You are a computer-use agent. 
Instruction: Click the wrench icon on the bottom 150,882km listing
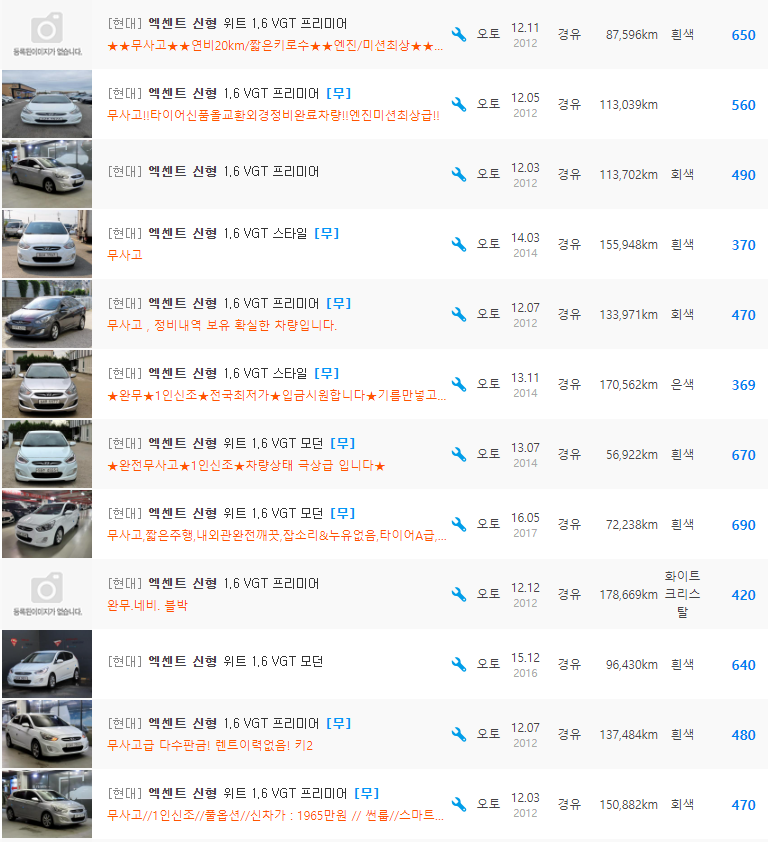pos(459,804)
